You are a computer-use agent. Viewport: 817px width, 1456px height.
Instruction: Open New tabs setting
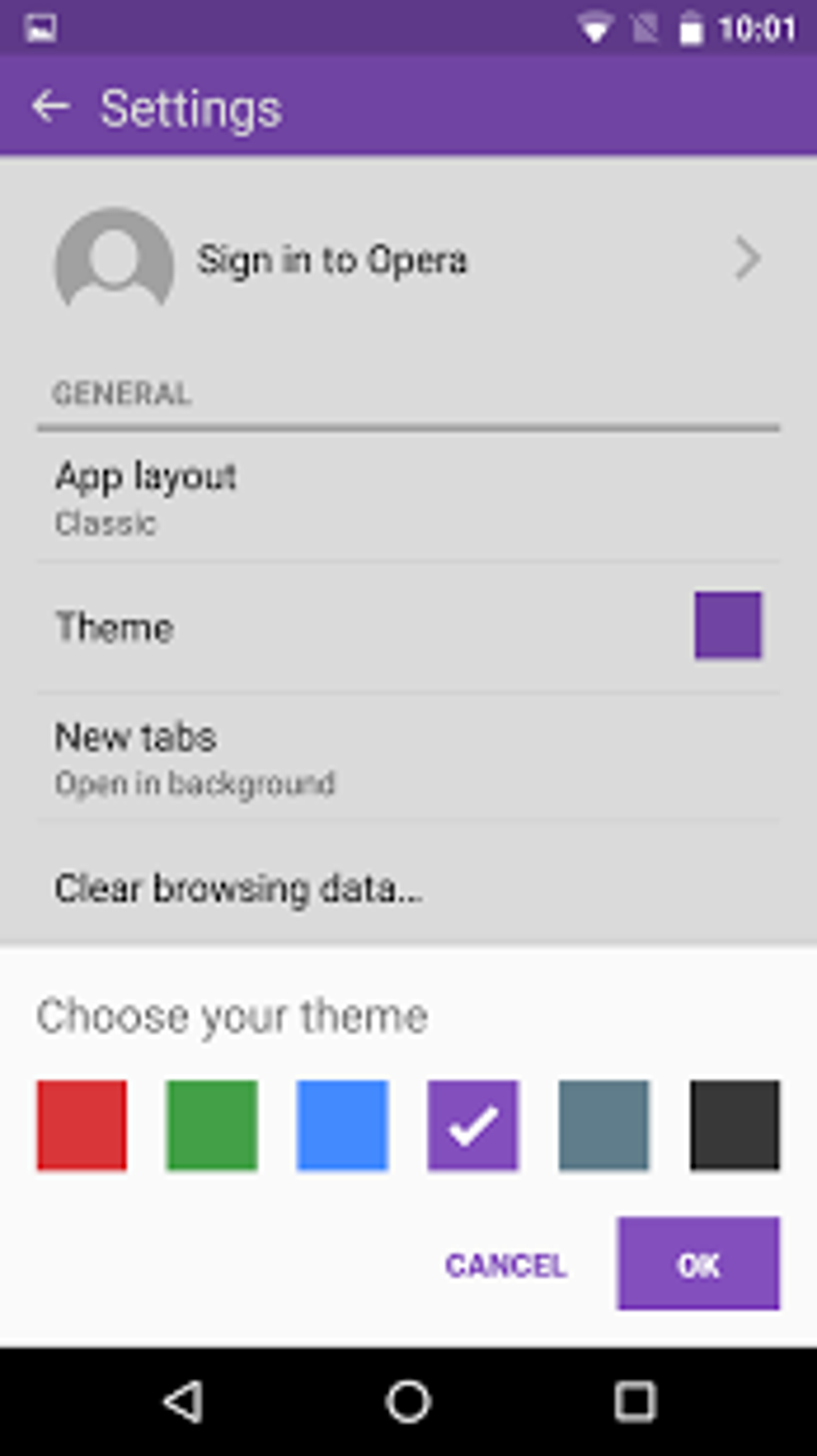(408, 757)
